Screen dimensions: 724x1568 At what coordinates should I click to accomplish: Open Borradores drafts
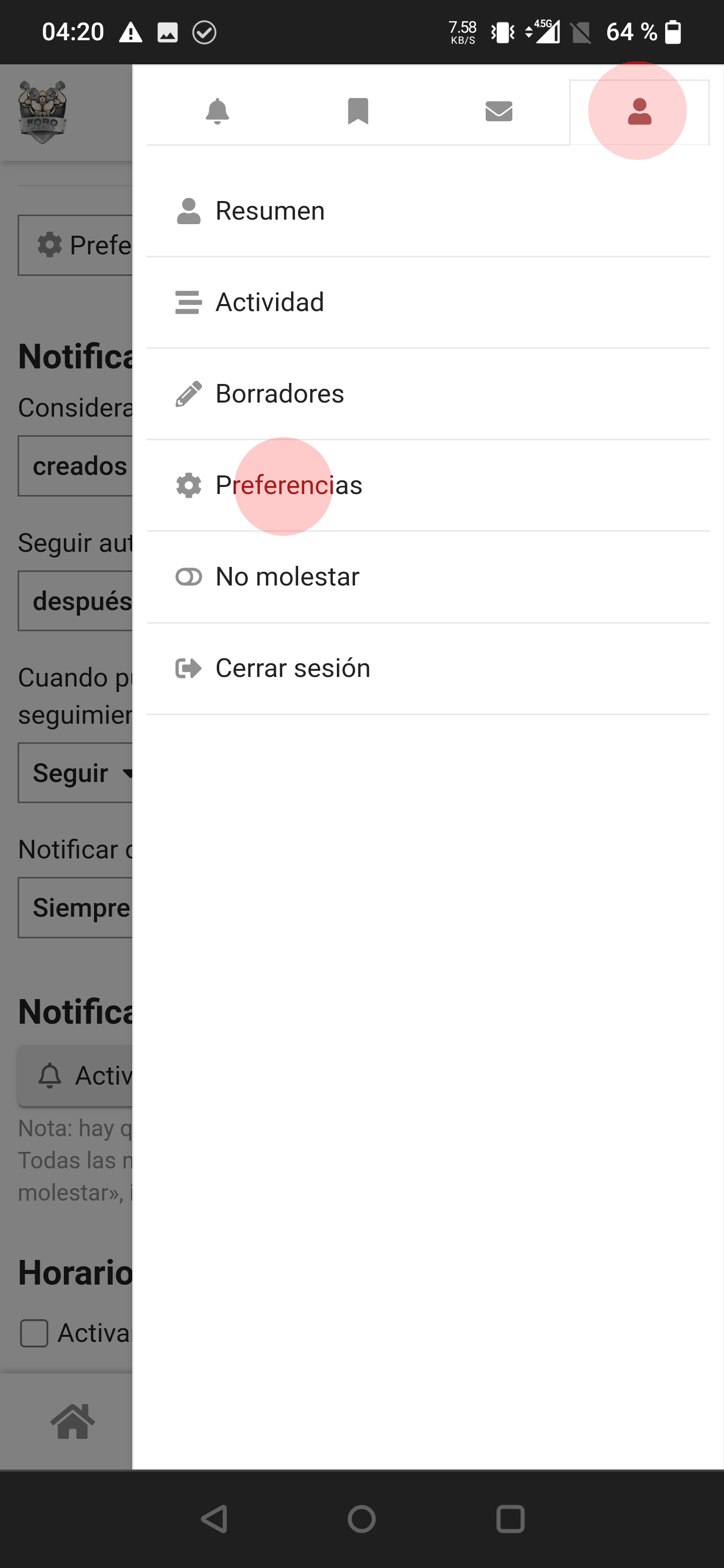[x=428, y=394]
